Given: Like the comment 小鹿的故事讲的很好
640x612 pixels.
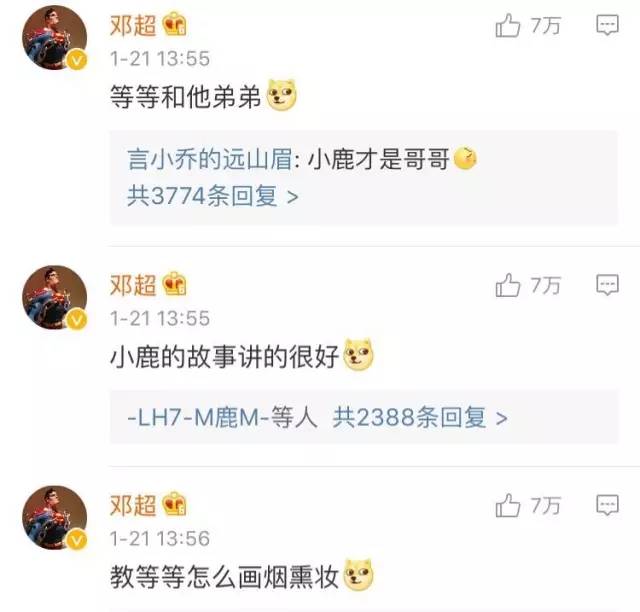Looking at the screenshot, I should (509, 286).
